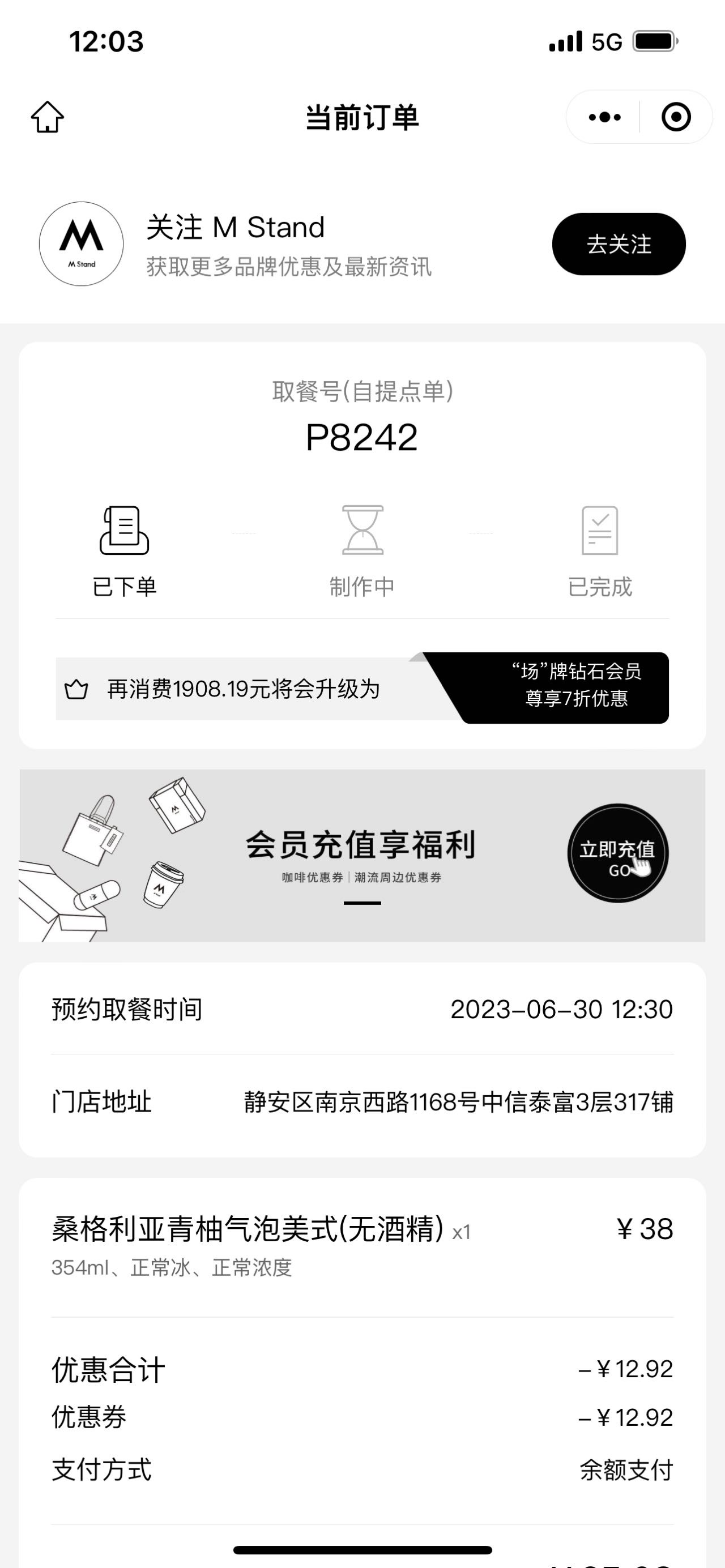This screenshot has height=1568, width=725.
Task: Close the mini program via circle icon
Action: click(x=676, y=117)
